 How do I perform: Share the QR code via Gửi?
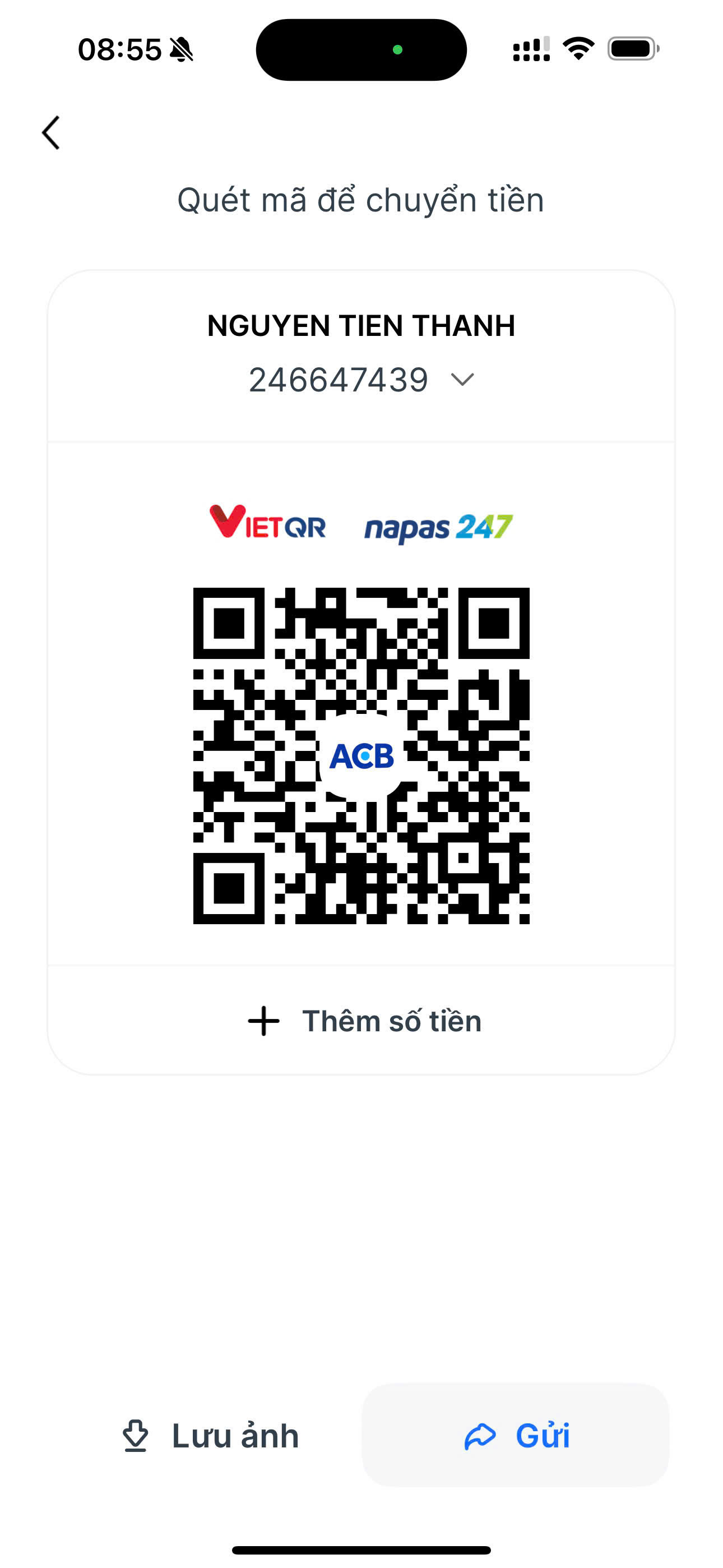(516, 1435)
